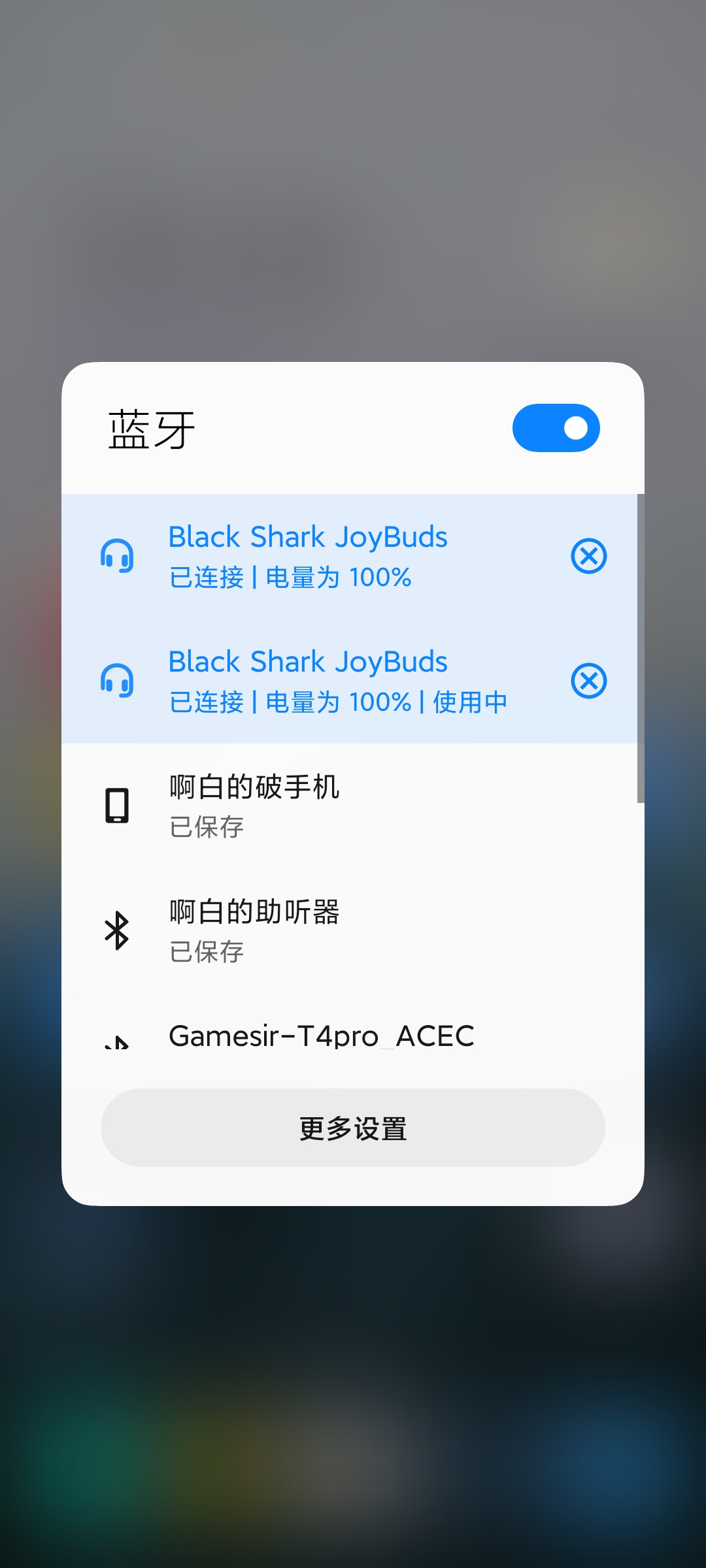Select the Black Shark JoyBuds currently 使用中
706x1568 pixels.
[x=349, y=681]
